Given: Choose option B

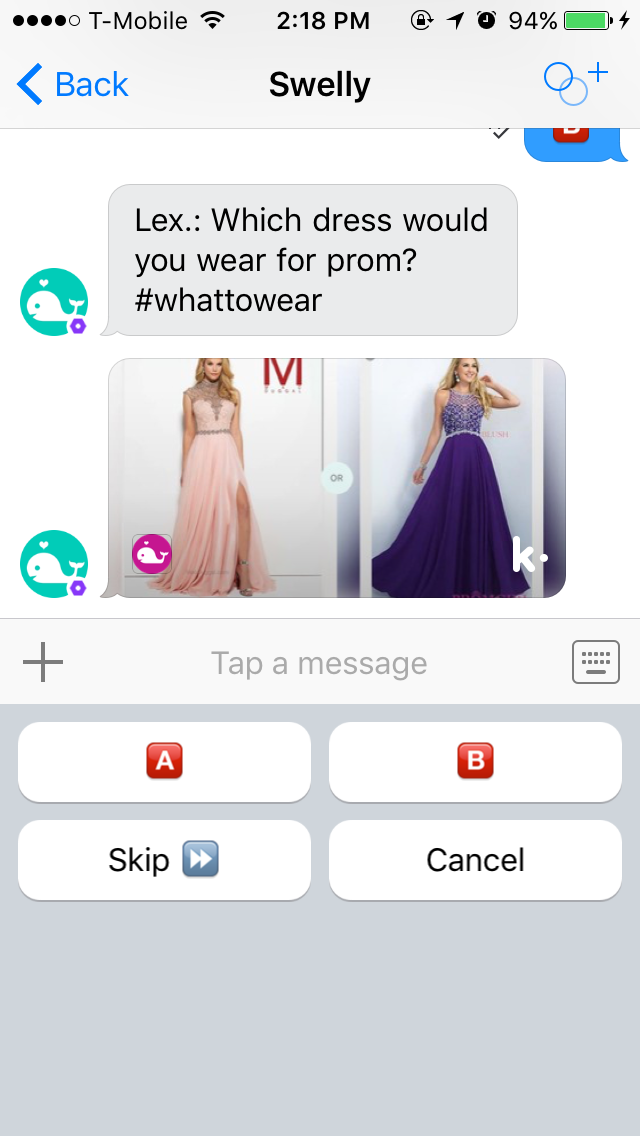Looking at the screenshot, I should [475, 762].
